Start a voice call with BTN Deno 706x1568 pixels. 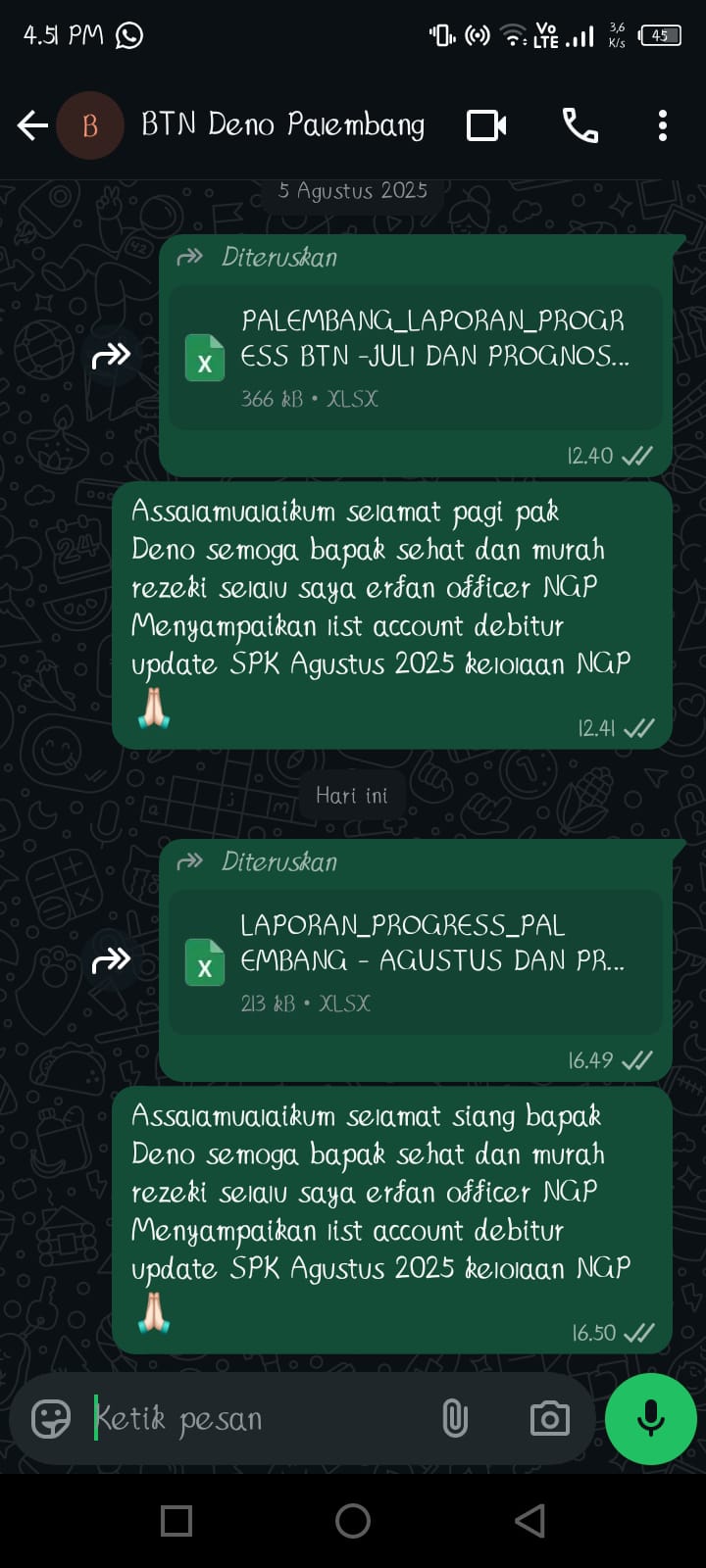pos(580,125)
